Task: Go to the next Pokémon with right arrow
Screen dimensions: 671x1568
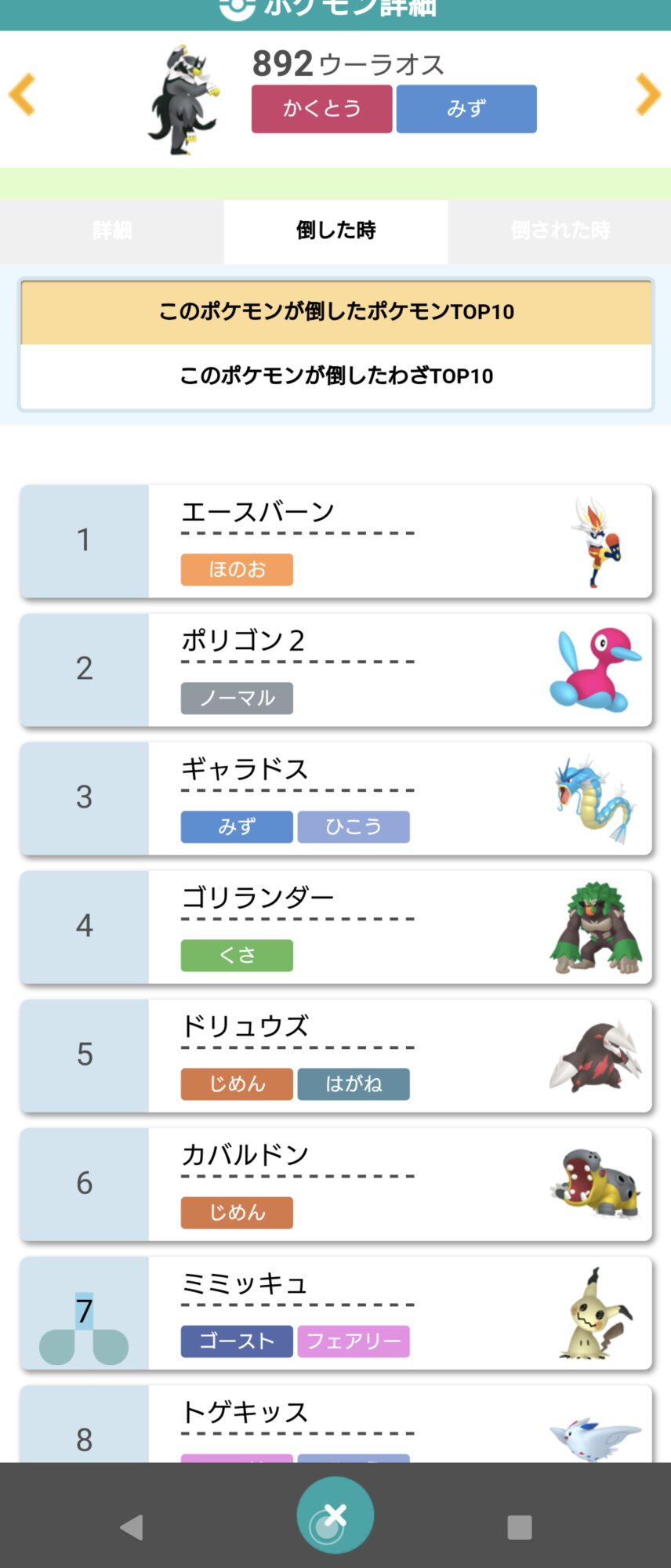Action: pos(648,94)
